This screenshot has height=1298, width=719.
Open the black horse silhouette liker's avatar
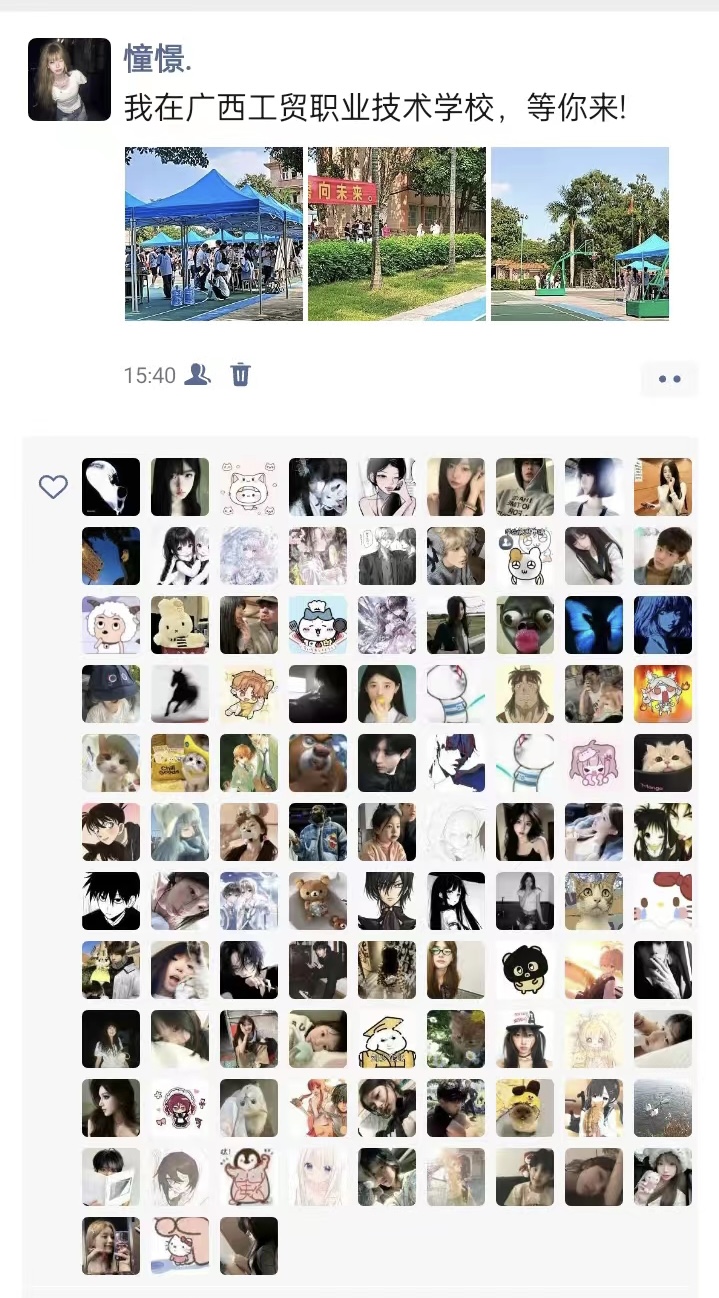pyautogui.click(x=180, y=694)
